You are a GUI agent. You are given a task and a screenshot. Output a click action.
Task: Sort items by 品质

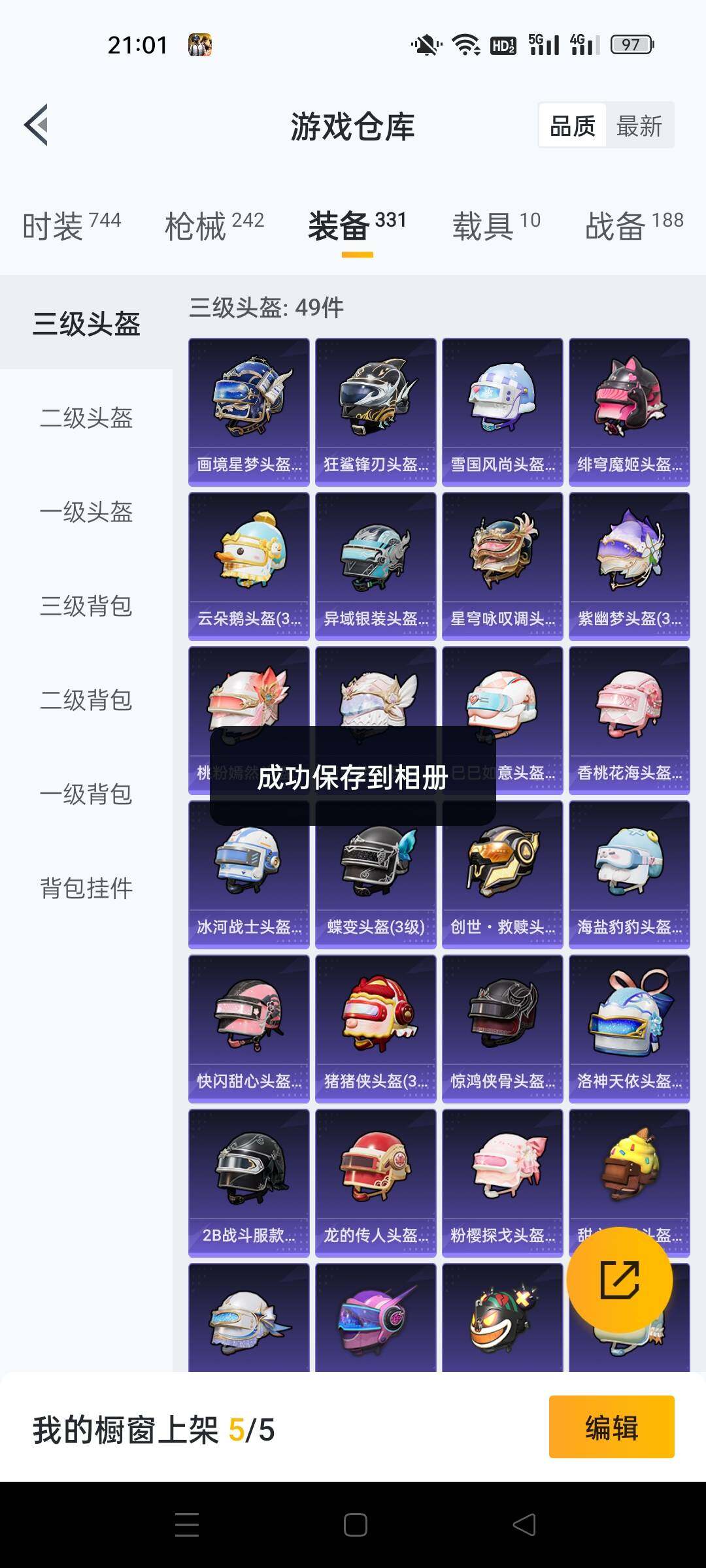tap(573, 125)
